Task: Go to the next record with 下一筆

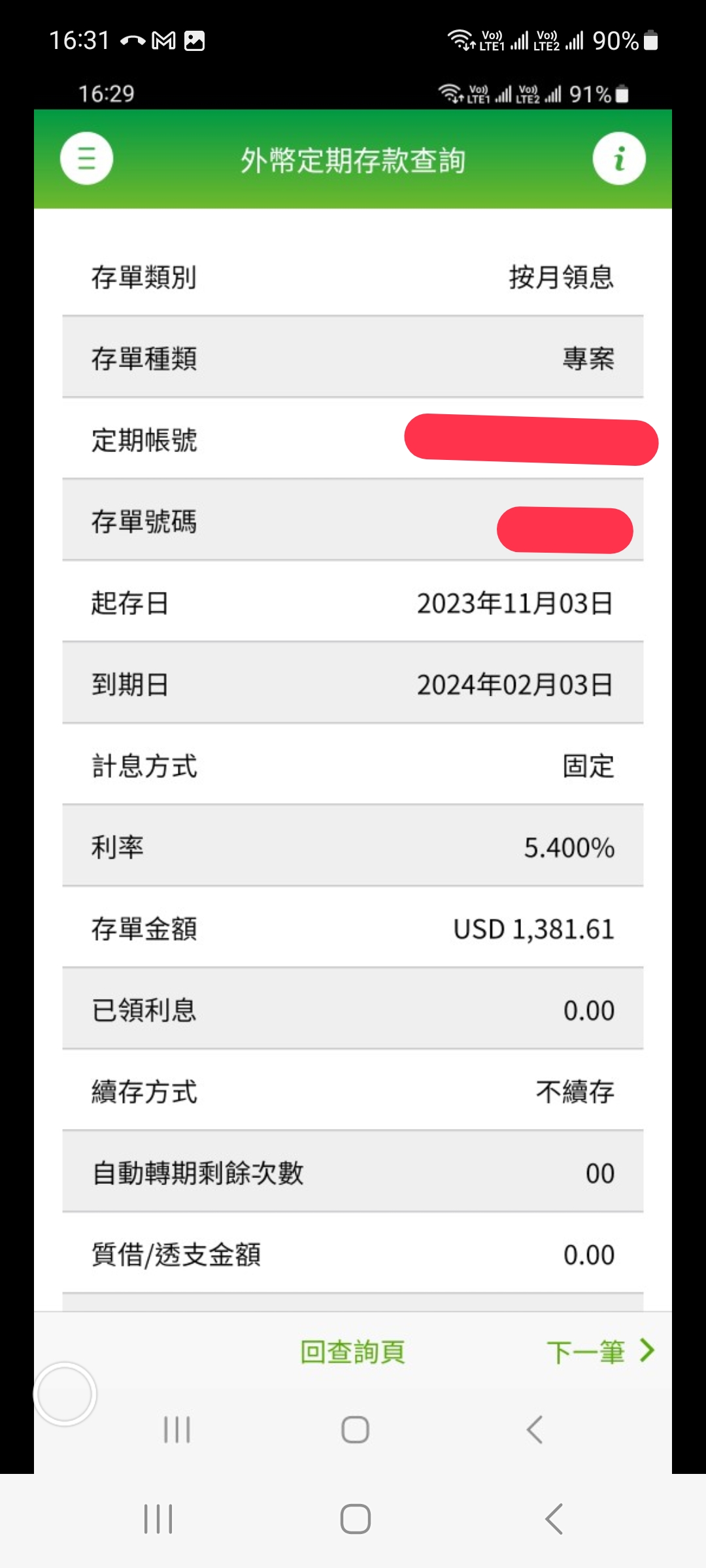Action: pyautogui.click(x=600, y=1351)
